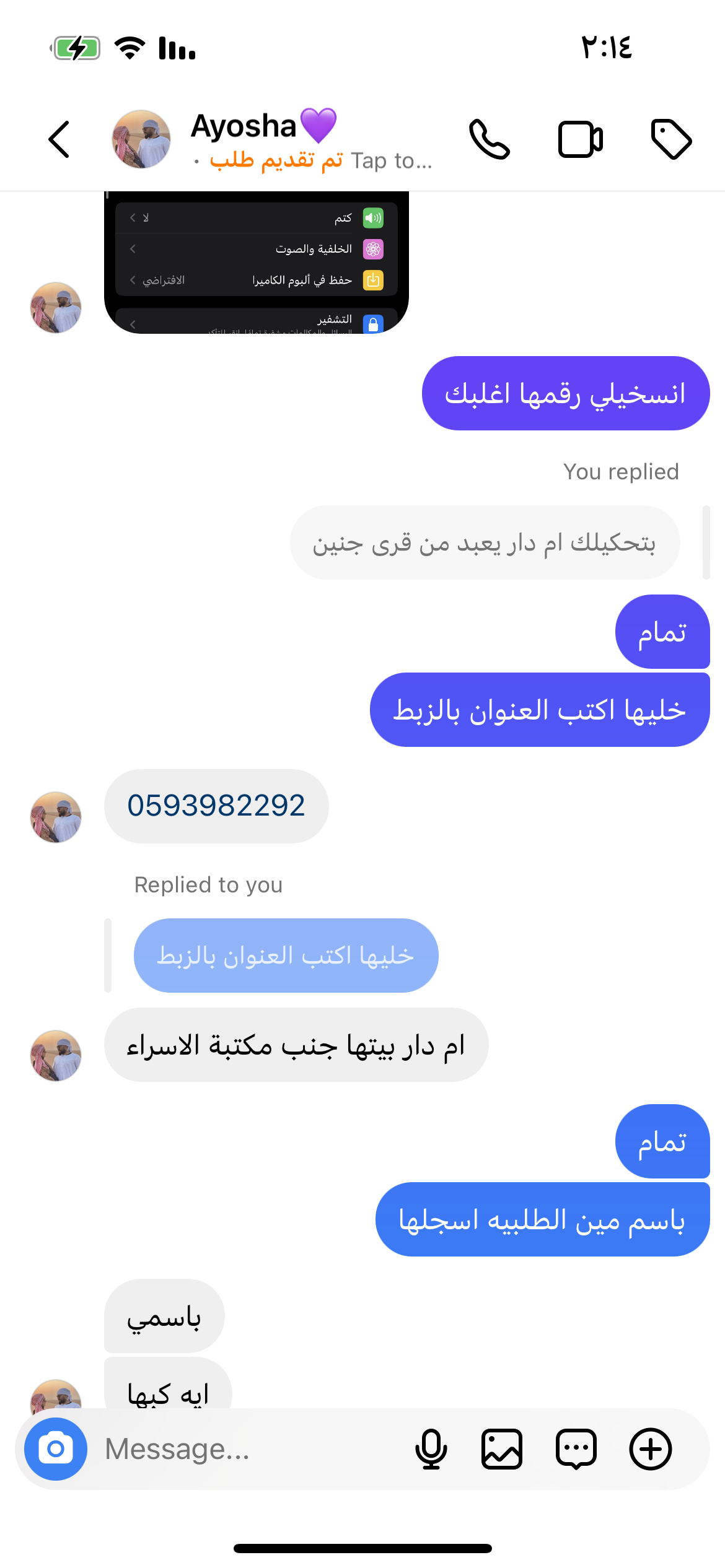The height and width of the screenshot is (1568, 725).
Task: Go back to the chat list
Action: coord(59,139)
